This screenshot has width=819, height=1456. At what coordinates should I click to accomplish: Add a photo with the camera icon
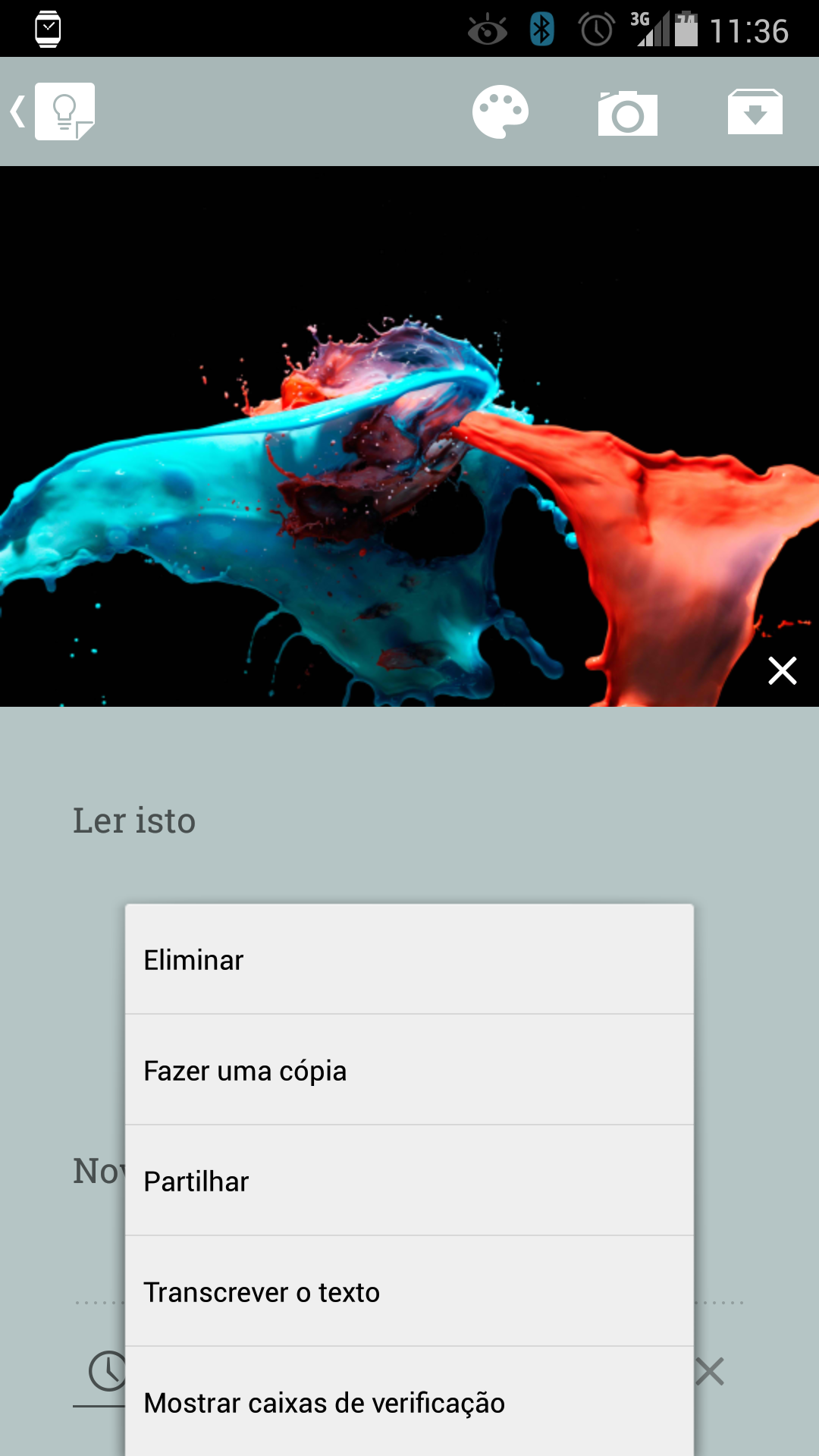(x=627, y=113)
